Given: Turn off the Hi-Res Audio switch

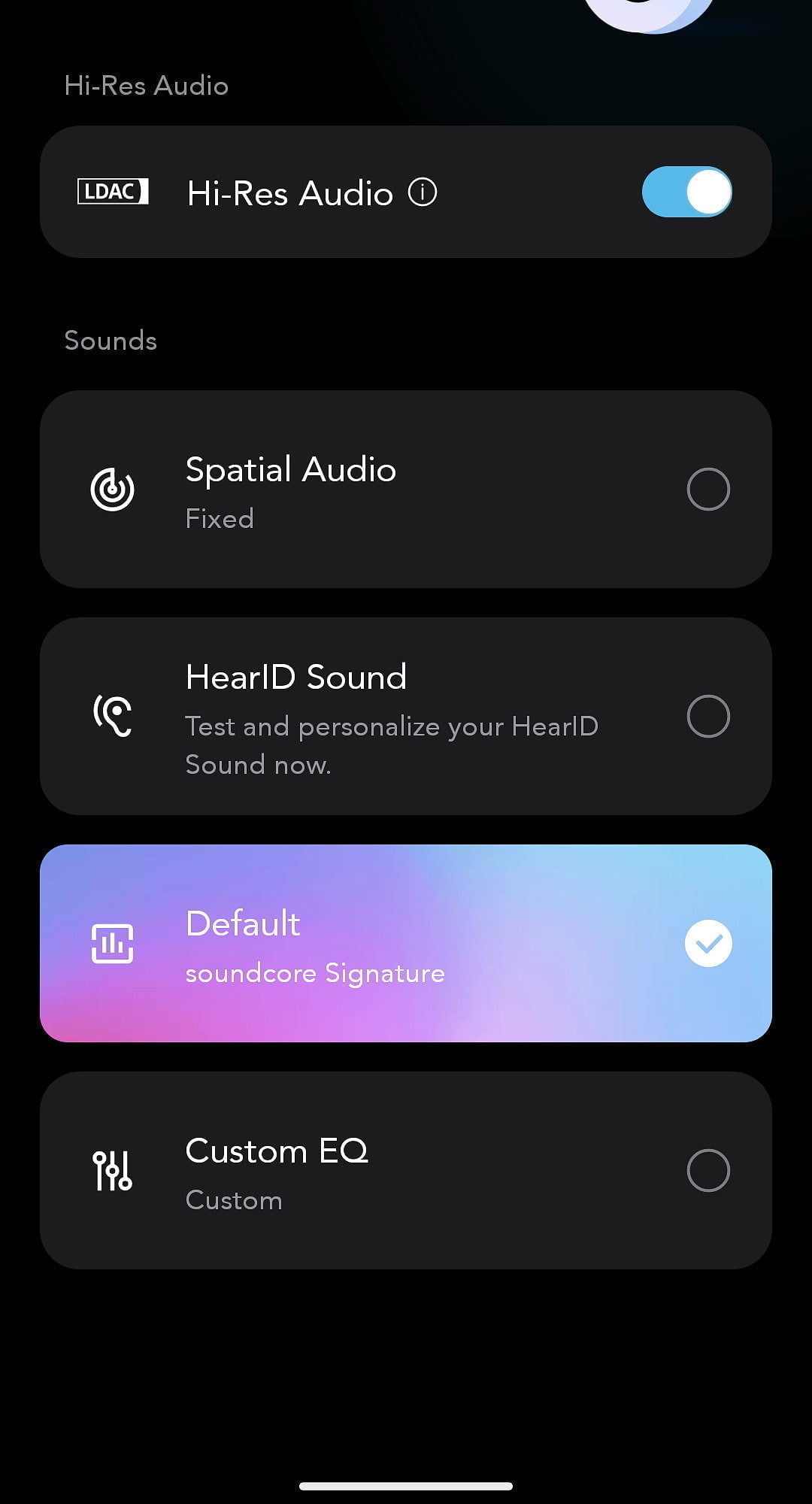Looking at the screenshot, I should (x=686, y=193).
